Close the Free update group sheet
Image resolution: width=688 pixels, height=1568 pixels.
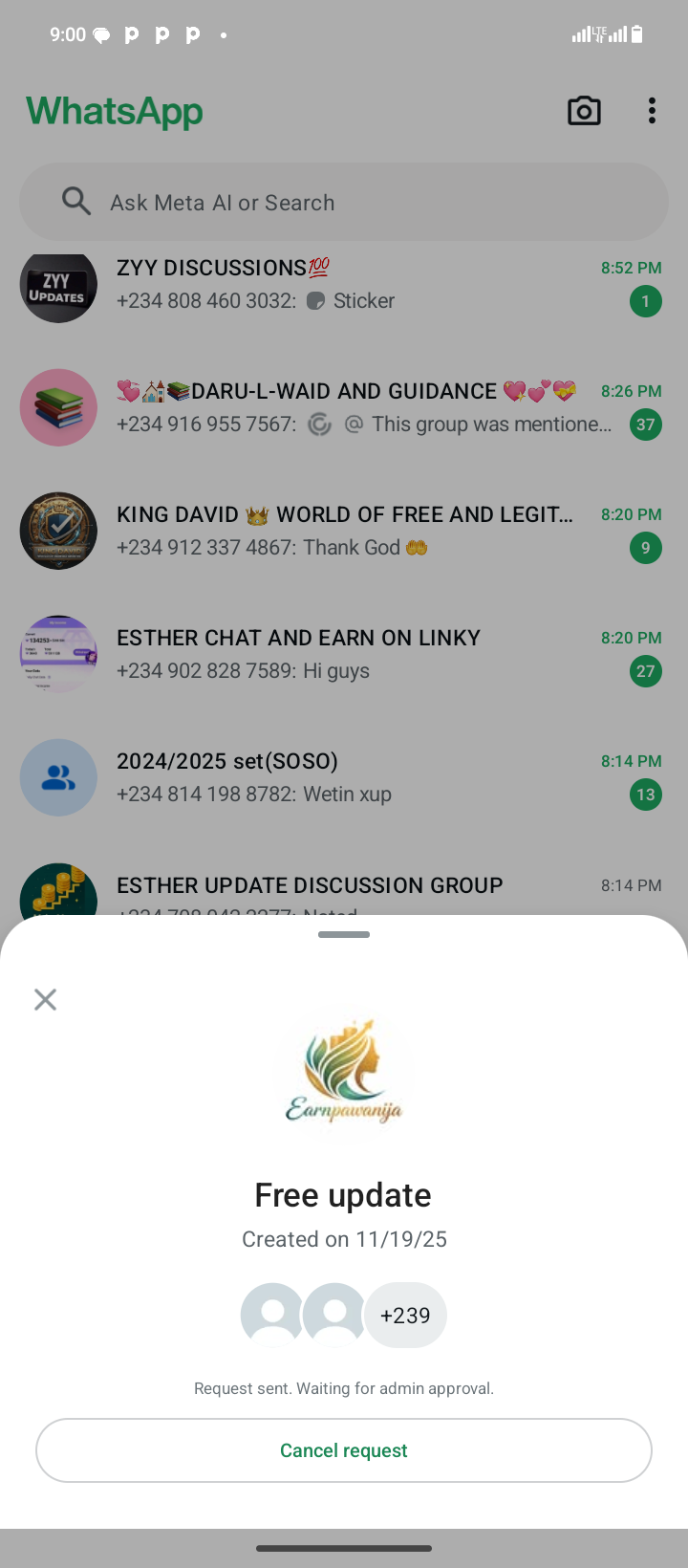(45, 999)
